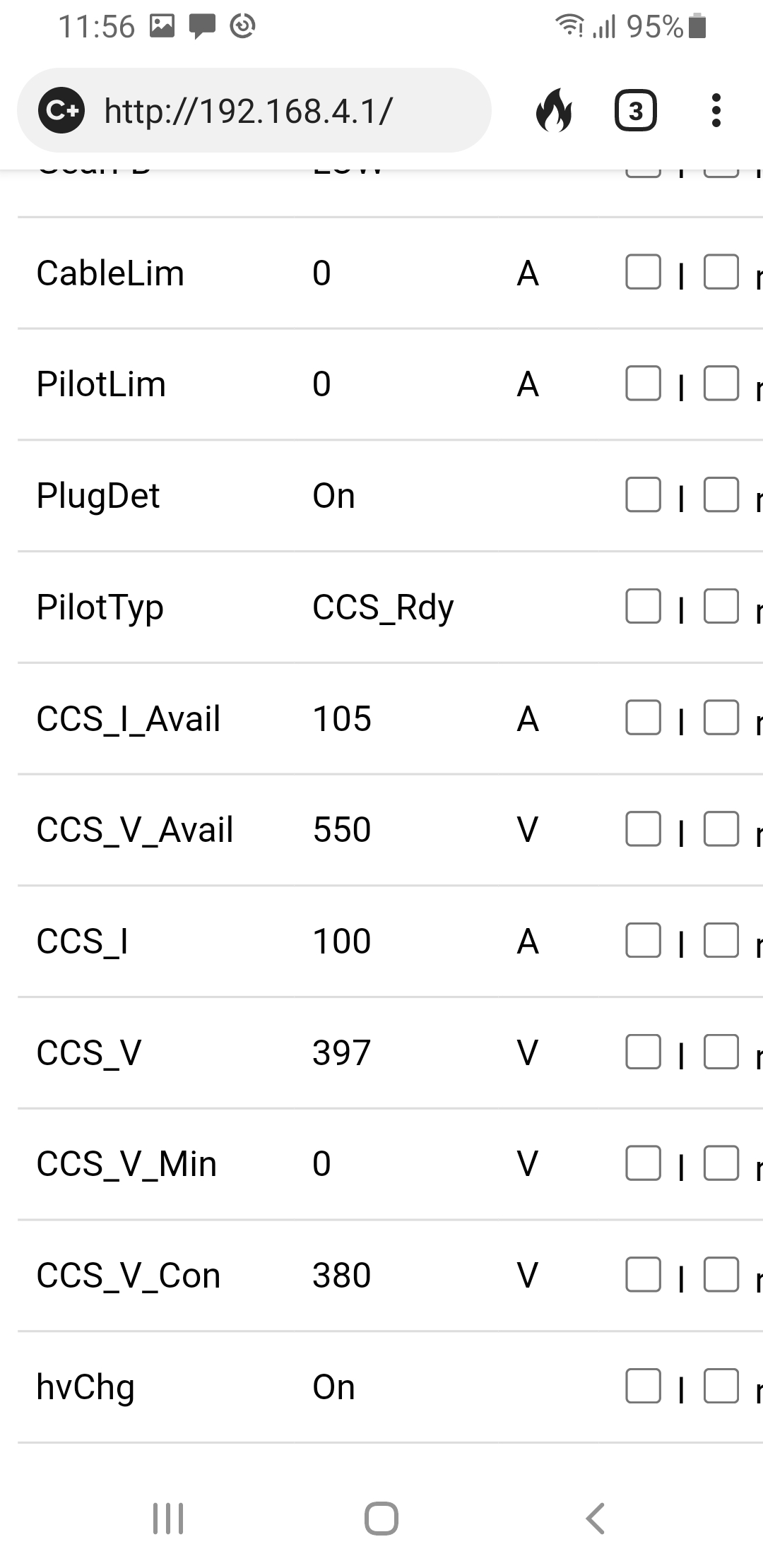Check the first checkbox in the hvChg row

tap(643, 1386)
